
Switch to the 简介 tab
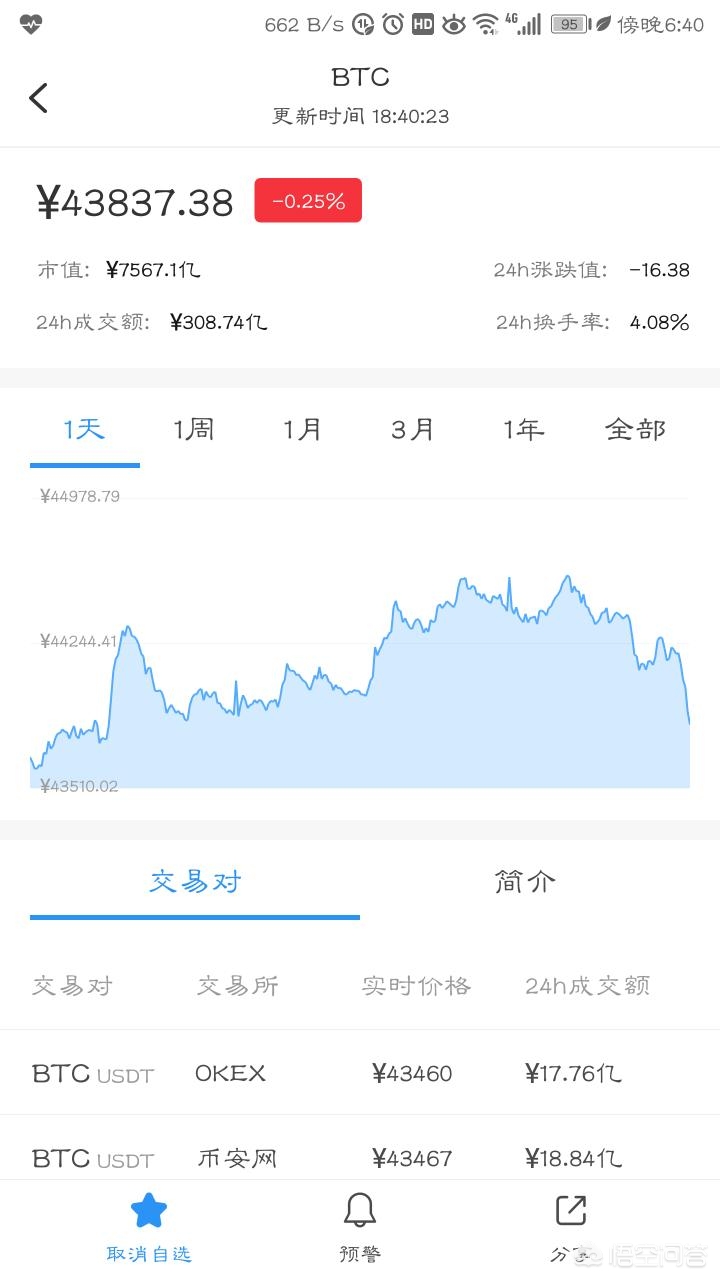coord(525,882)
